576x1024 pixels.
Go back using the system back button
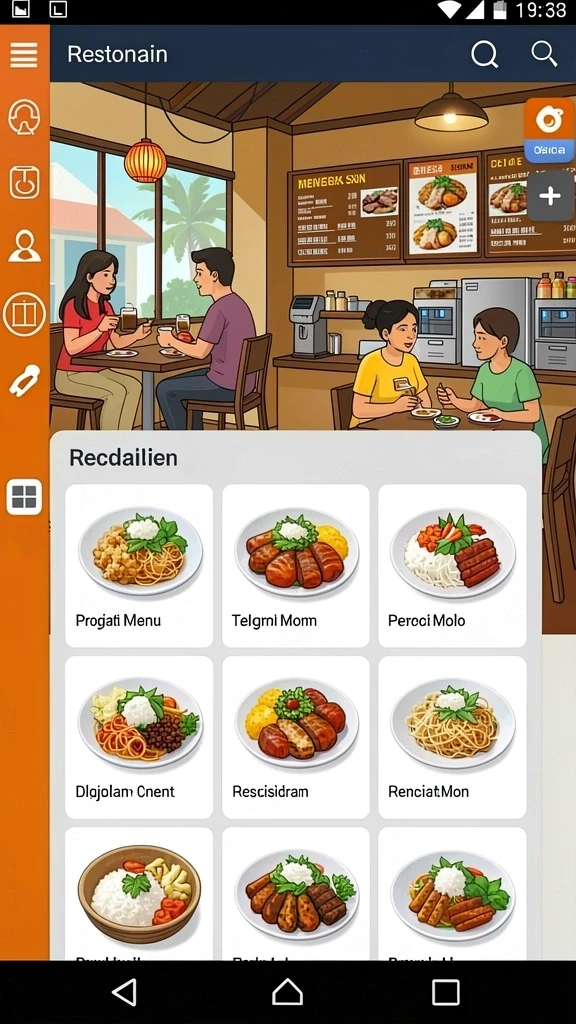[x=124, y=992]
